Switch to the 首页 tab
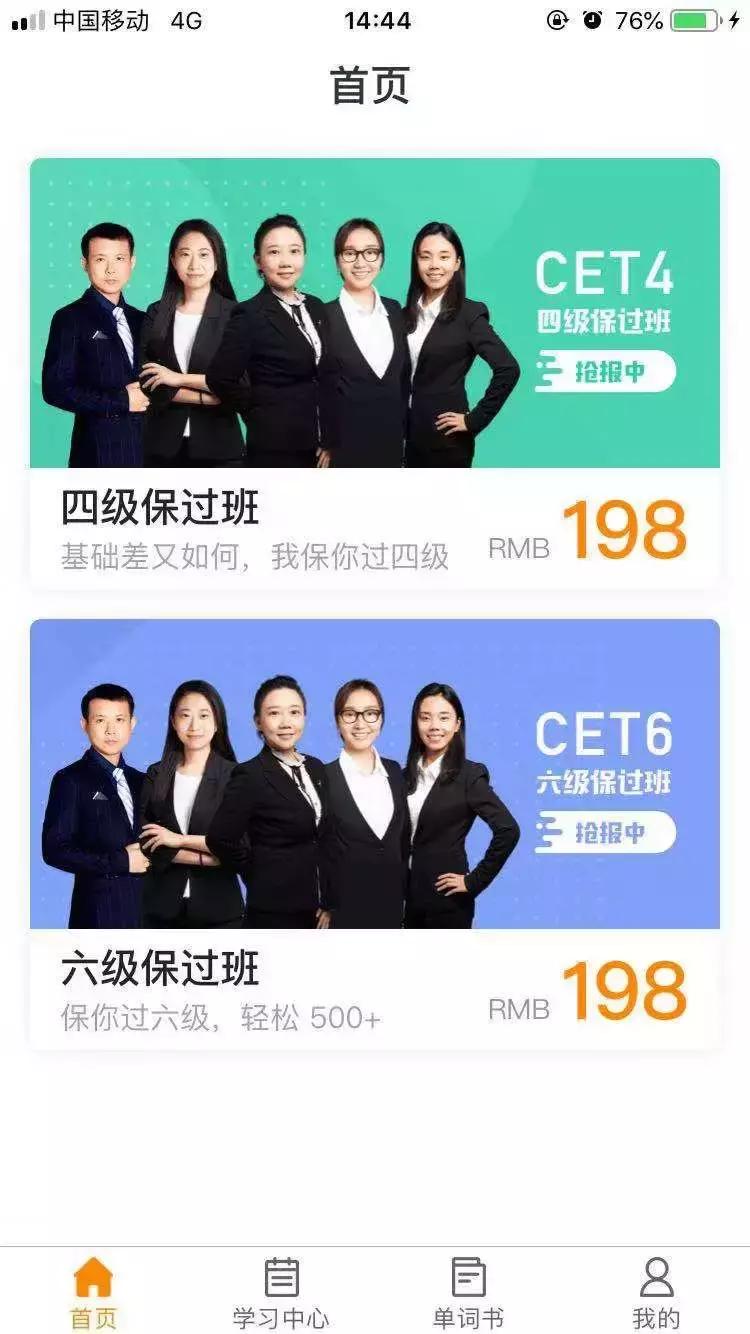Image resolution: width=750 pixels, height=1334 pixels. point(93,1291)
